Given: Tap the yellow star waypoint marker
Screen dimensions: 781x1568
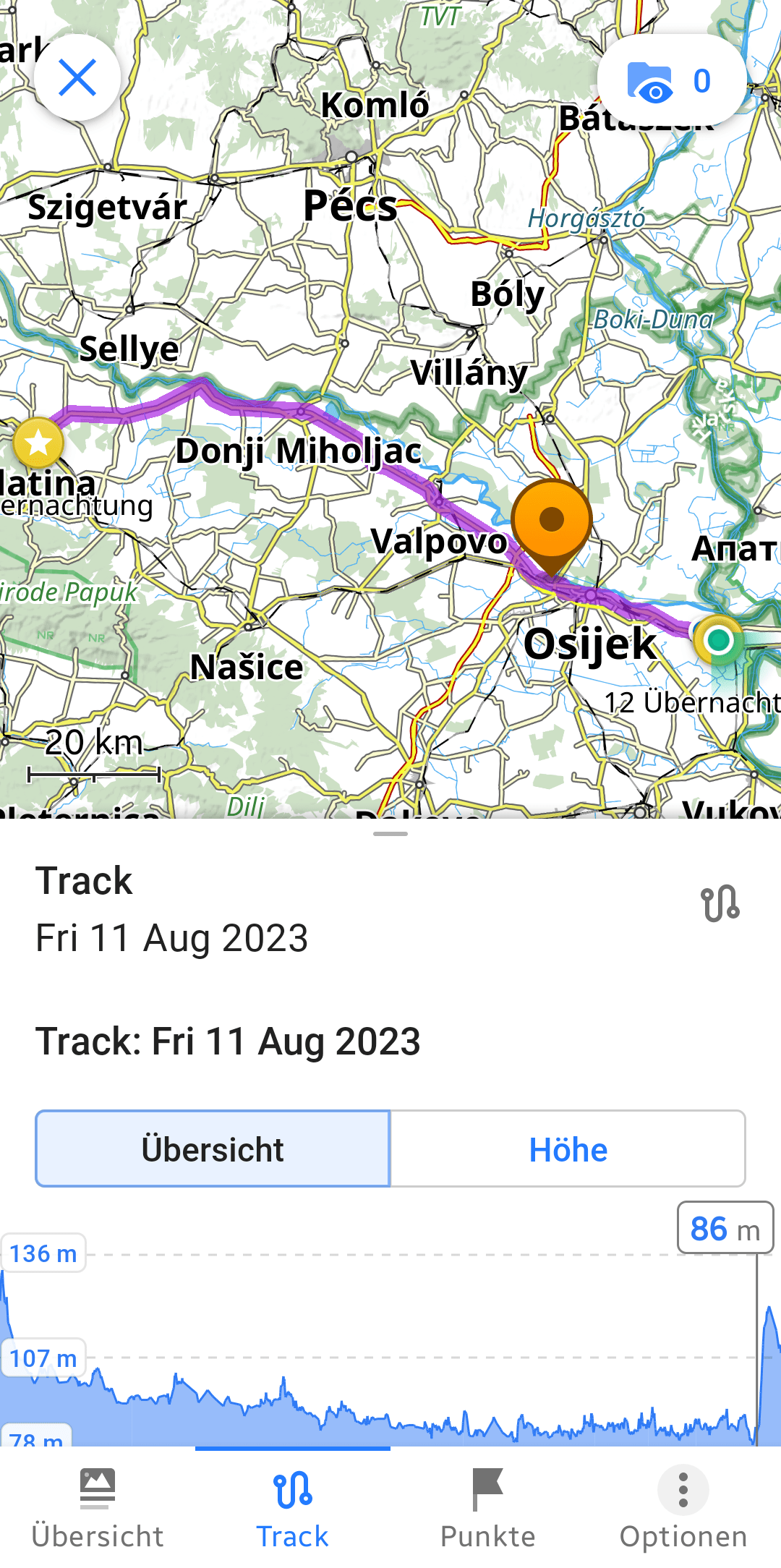Looking at the screenshot, I should (x=38, y=442).
